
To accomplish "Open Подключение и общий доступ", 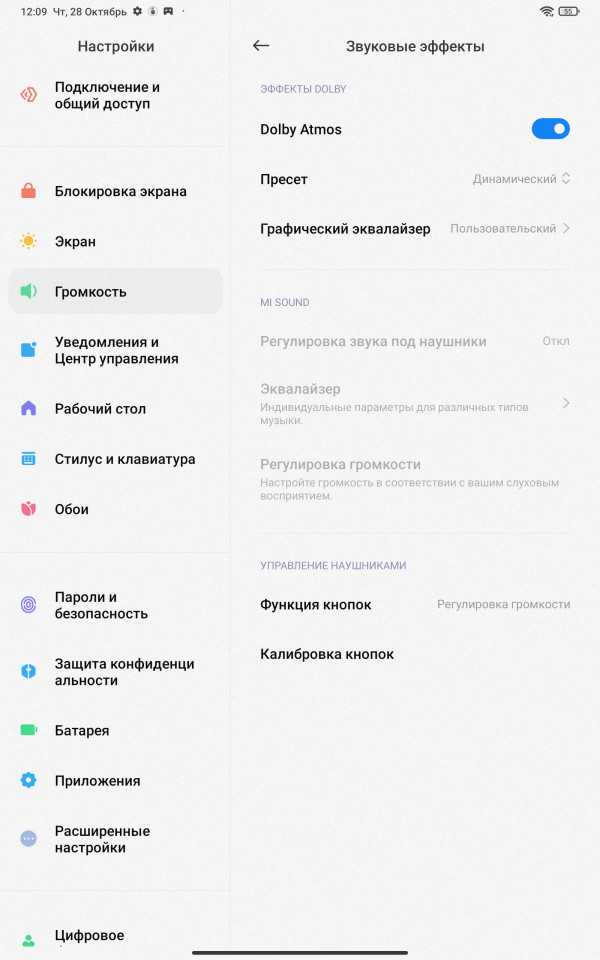I will 107,96.
